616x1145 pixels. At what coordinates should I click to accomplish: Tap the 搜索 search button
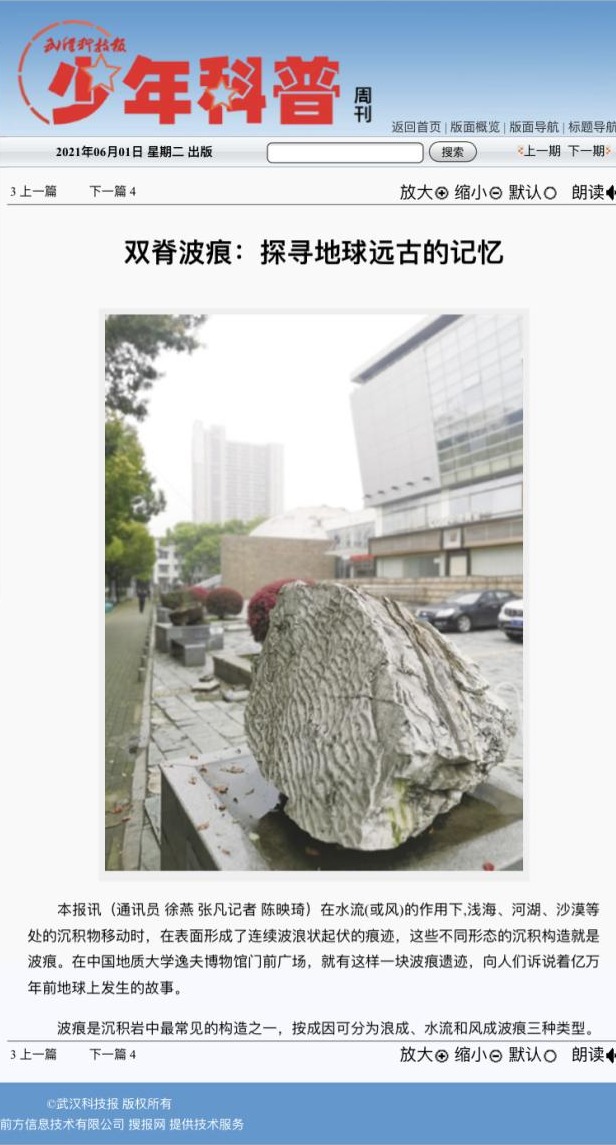tap(452, 152)
